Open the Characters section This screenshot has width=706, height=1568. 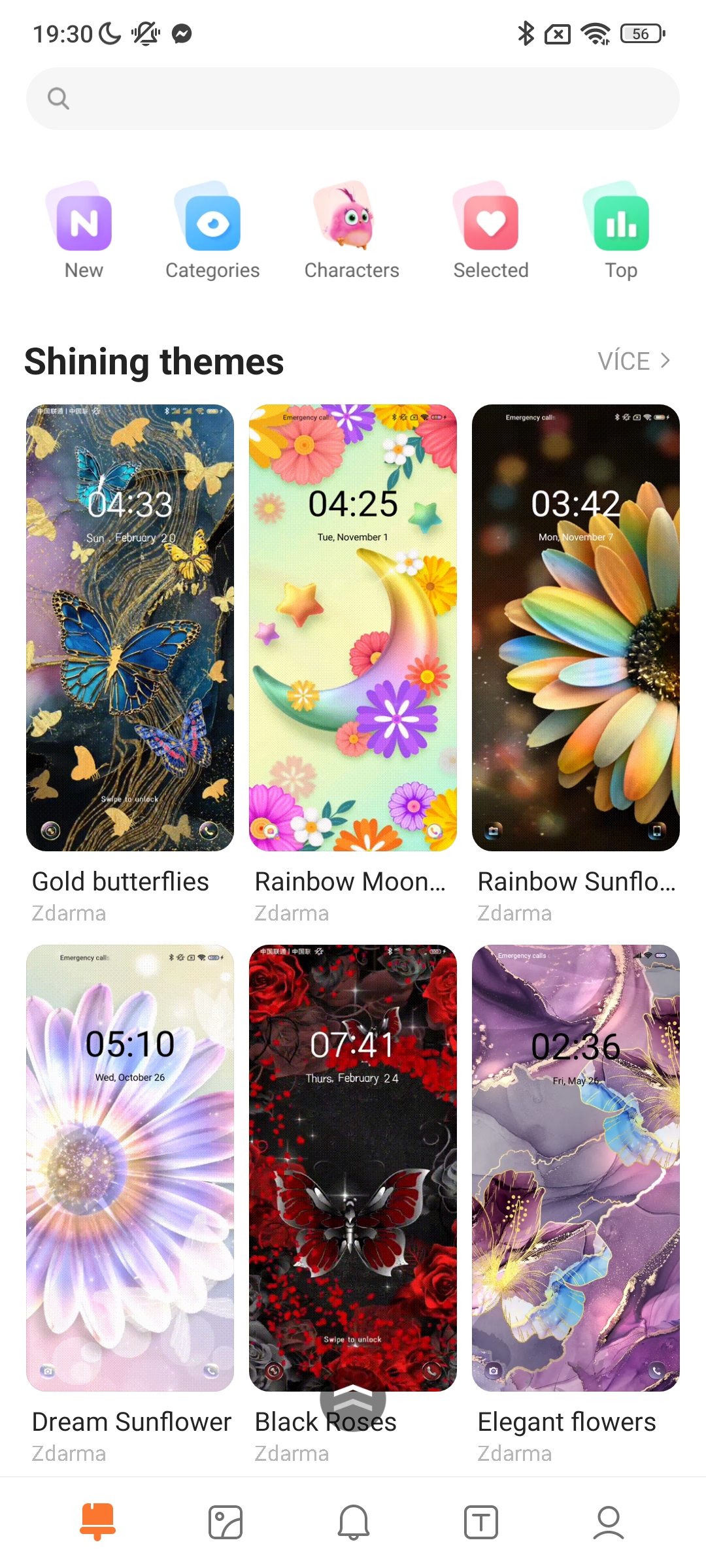click(x=352, y=231)
